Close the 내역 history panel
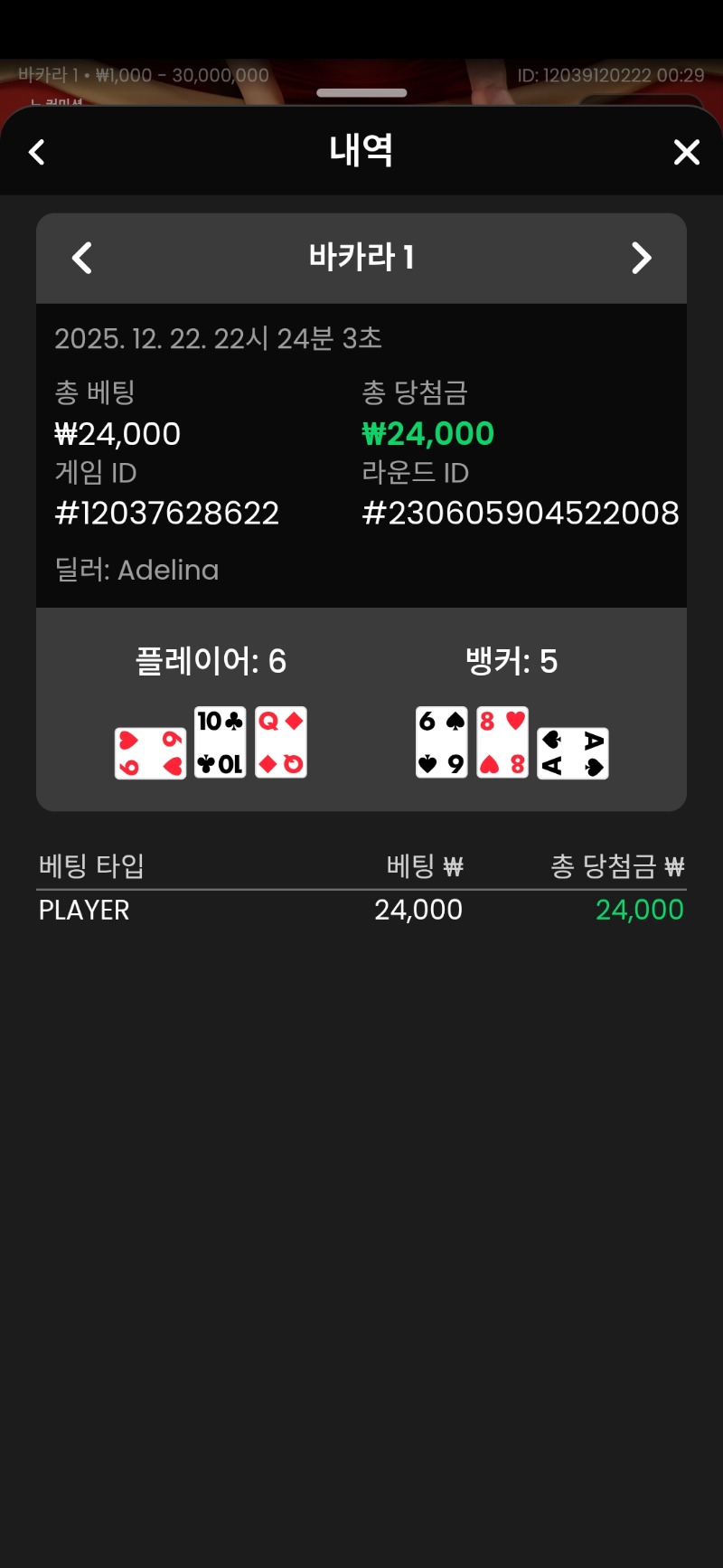 click(x=687, y=152)
